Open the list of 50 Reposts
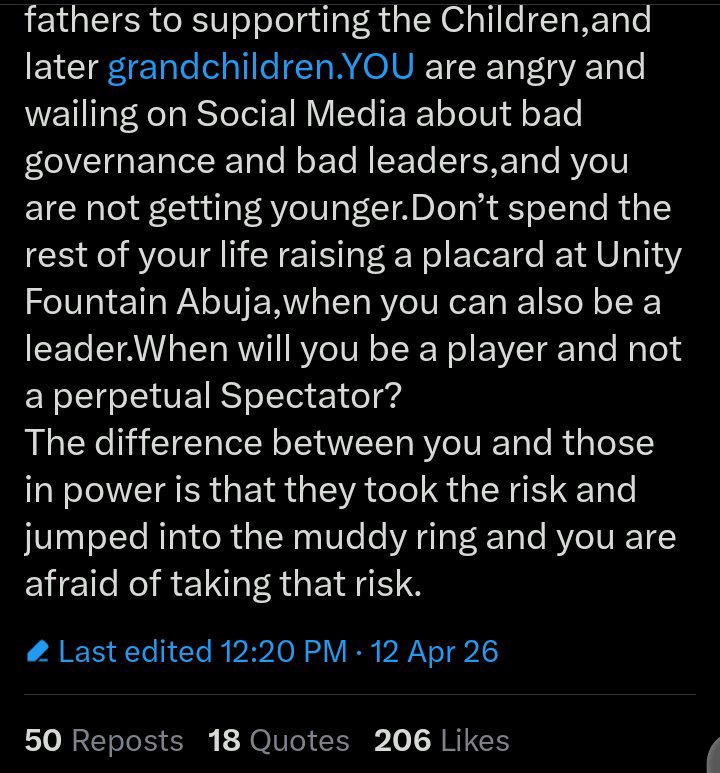Screen dimensions: 720x773 [104, 741]
